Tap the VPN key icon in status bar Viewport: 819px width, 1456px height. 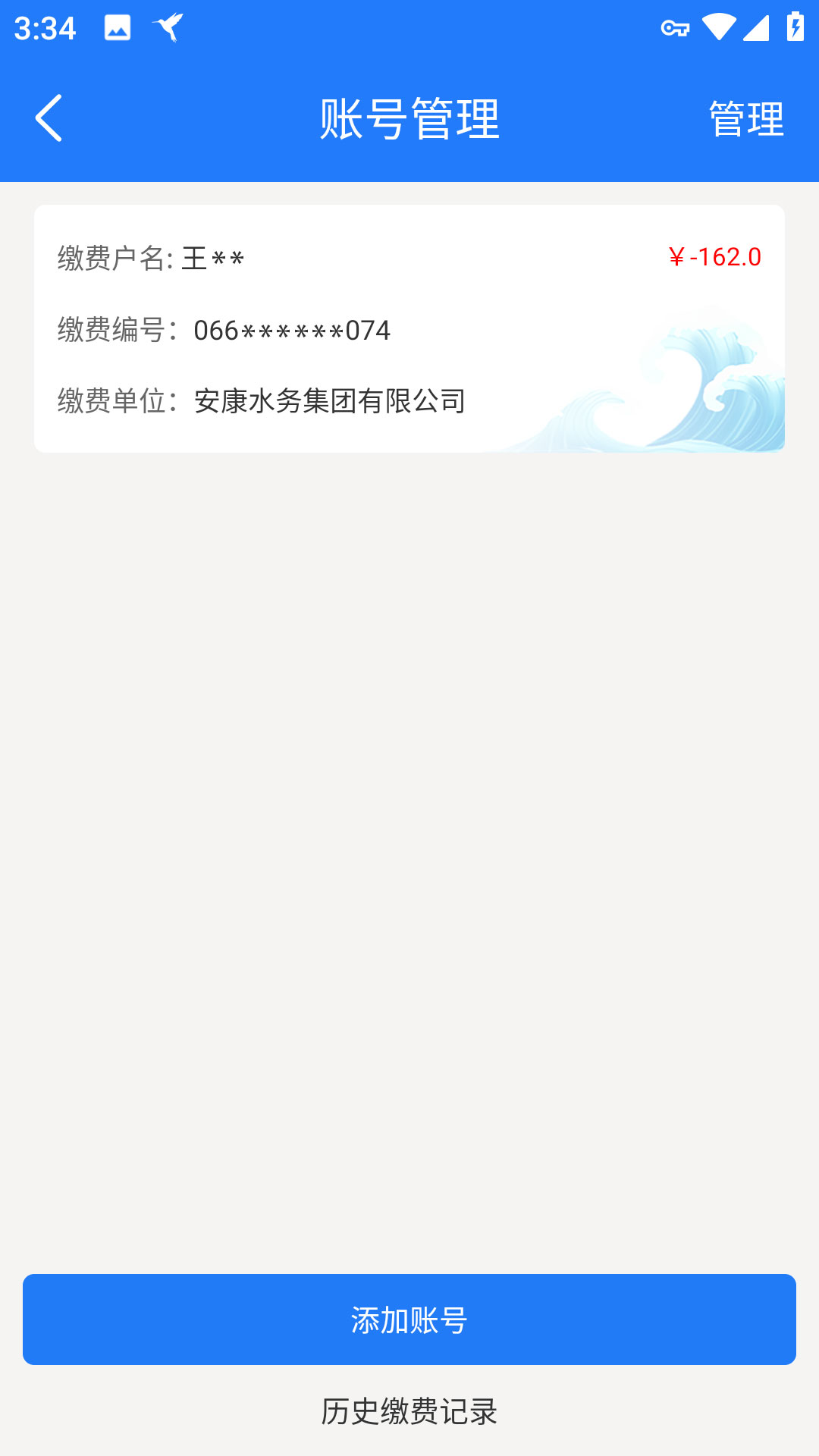tap(673, 28)
